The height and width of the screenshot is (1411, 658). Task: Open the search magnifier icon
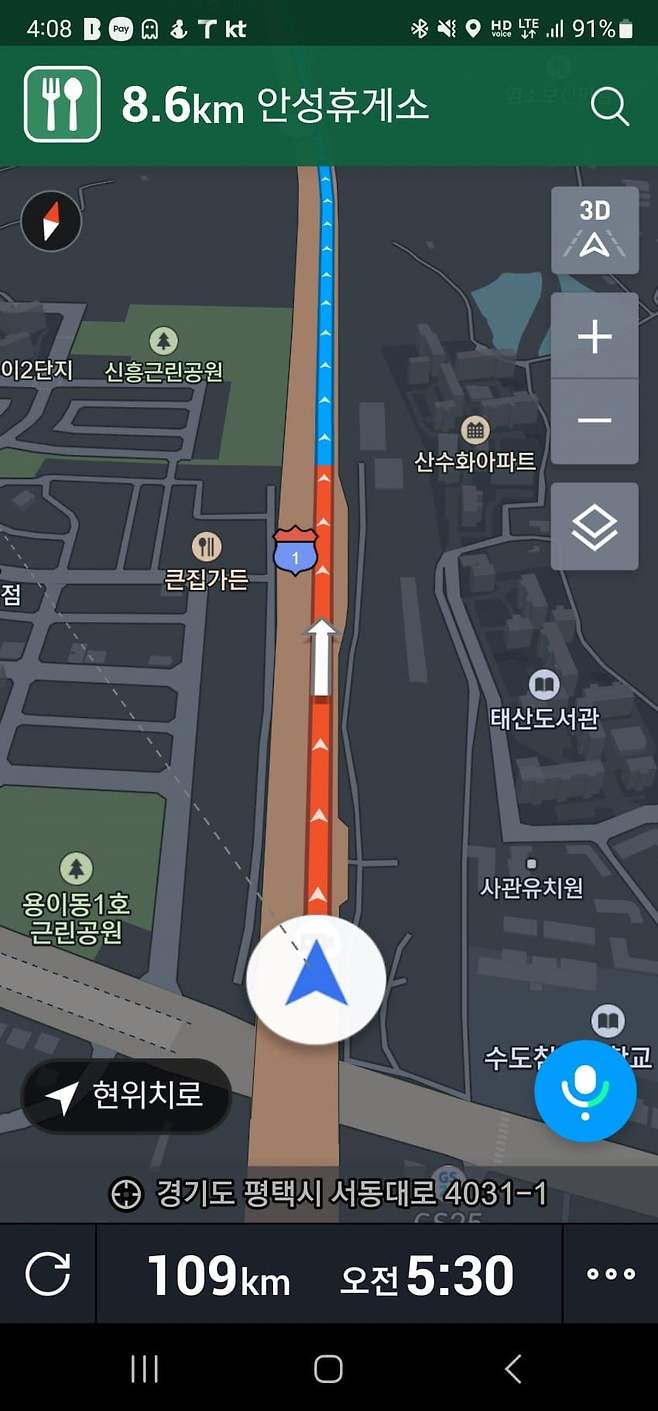[x=609, y=105]
